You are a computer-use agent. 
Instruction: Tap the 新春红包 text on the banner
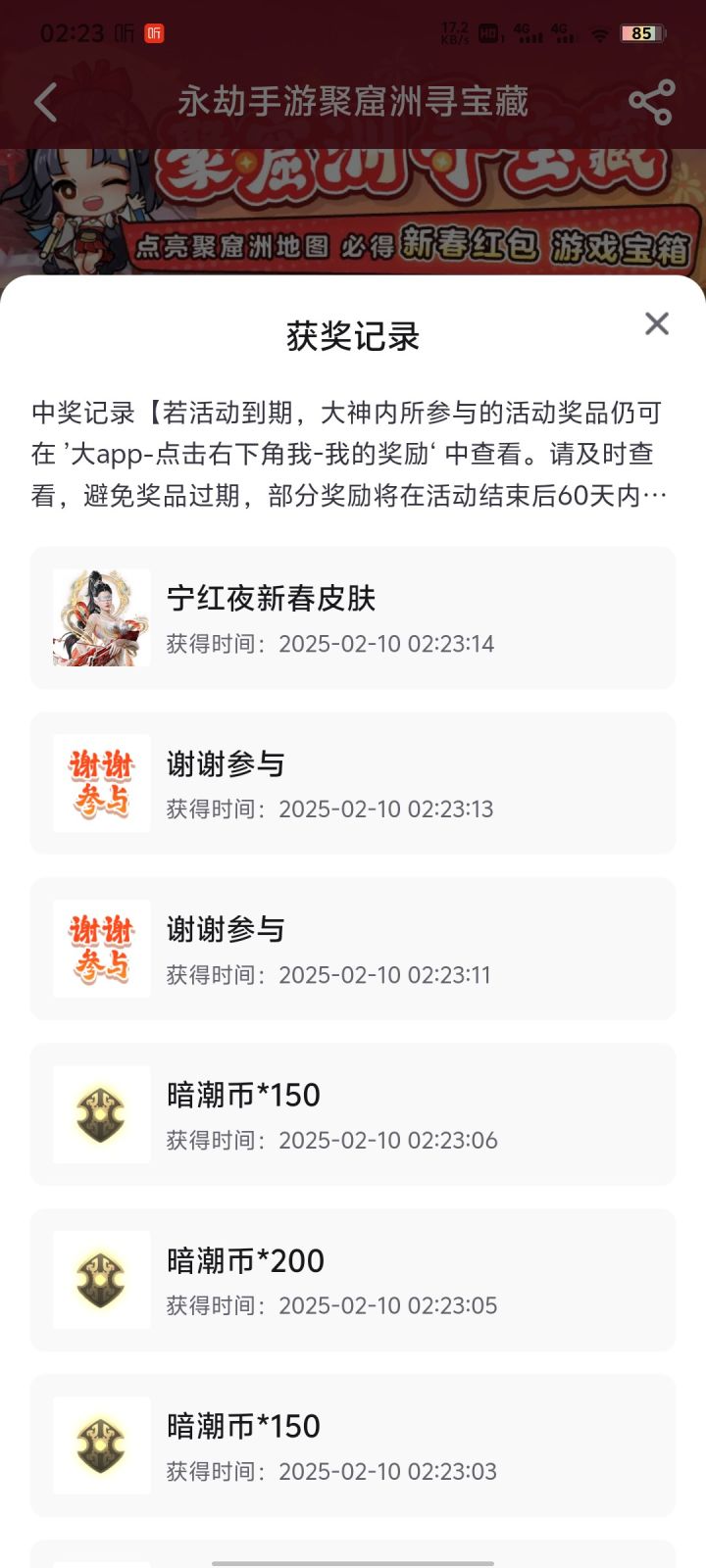[463, 247]
